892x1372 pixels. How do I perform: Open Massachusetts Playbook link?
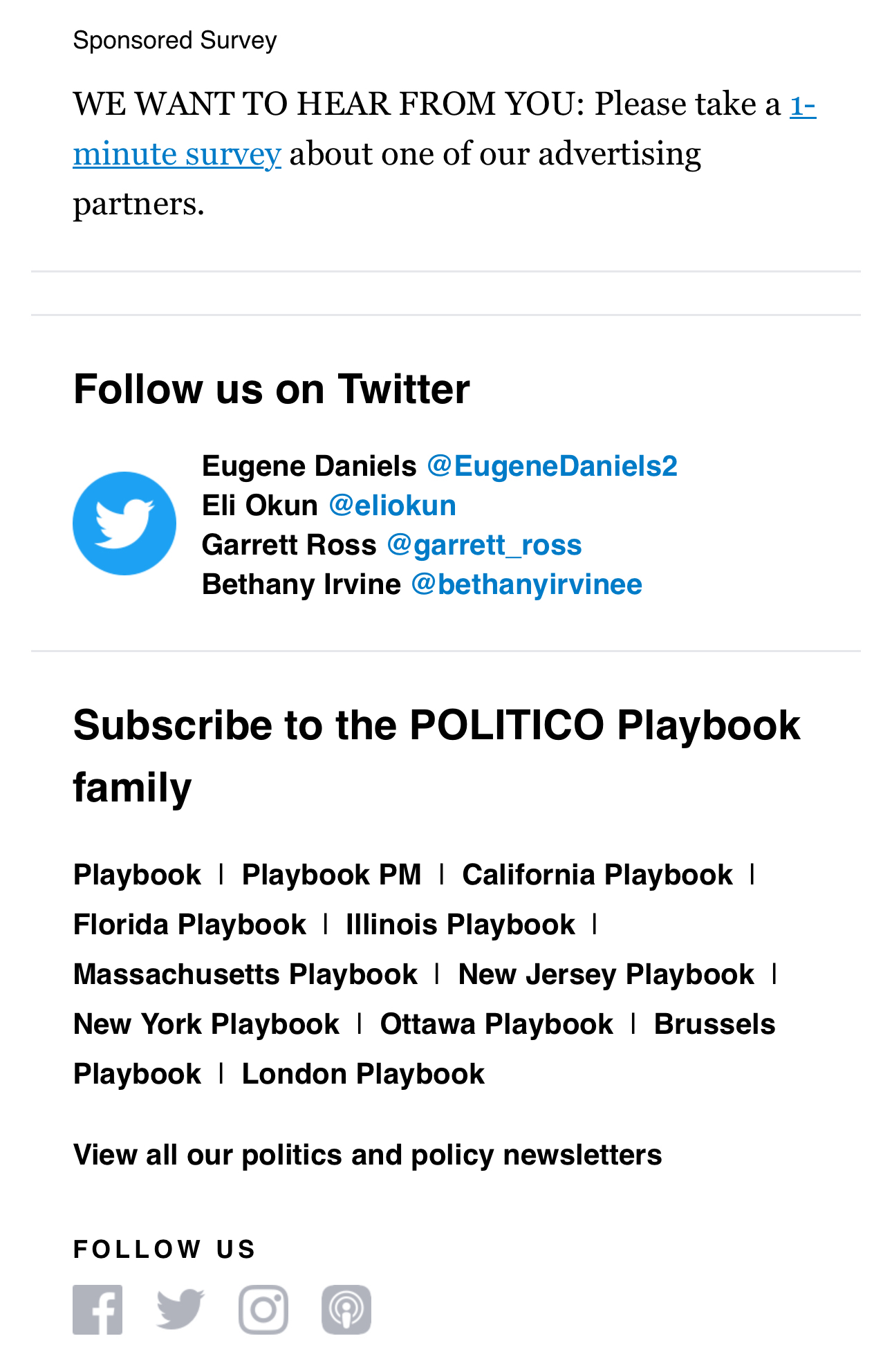pyautogui.click(x=245, y=974)
